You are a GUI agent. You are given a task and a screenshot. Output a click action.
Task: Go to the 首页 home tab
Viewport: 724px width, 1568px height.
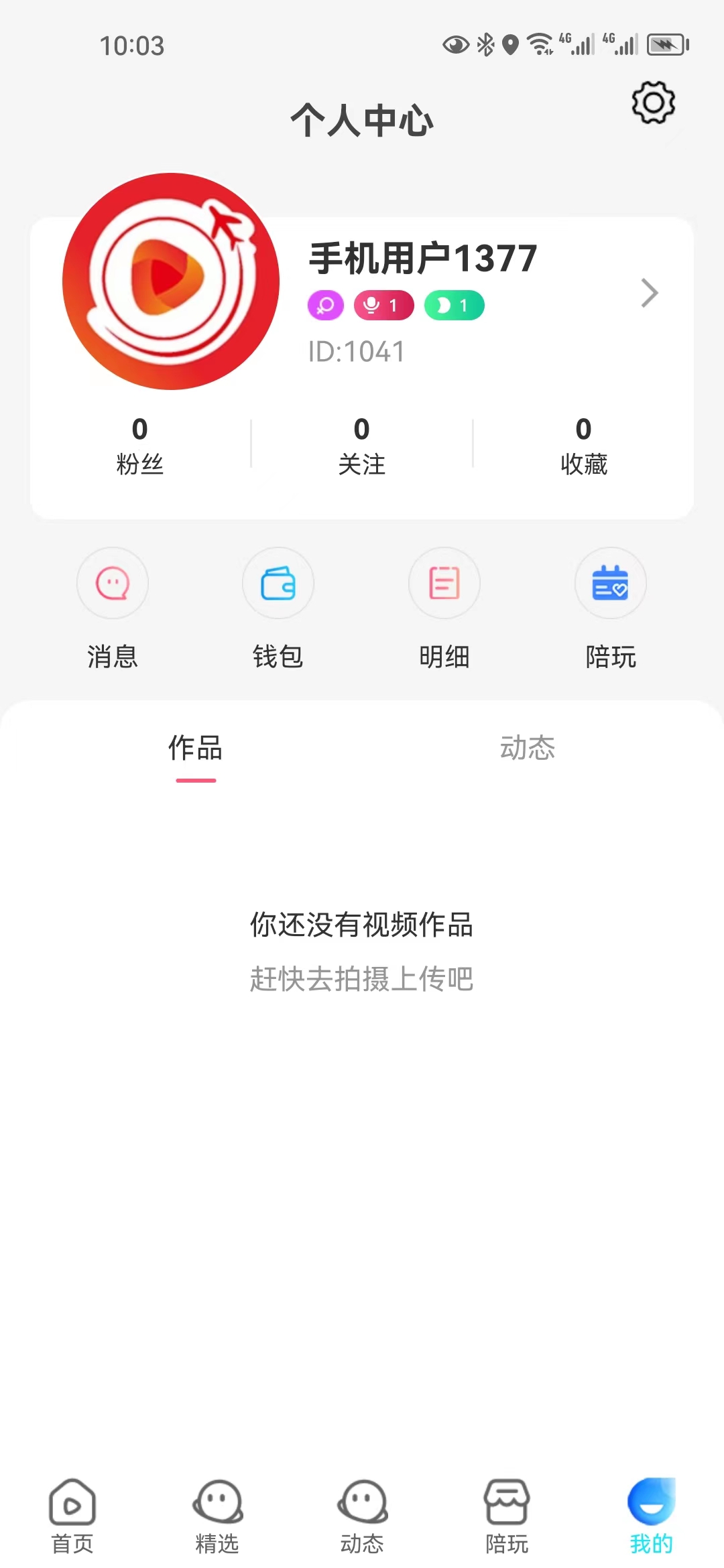pyautogui.click(x=72, y=1517)
